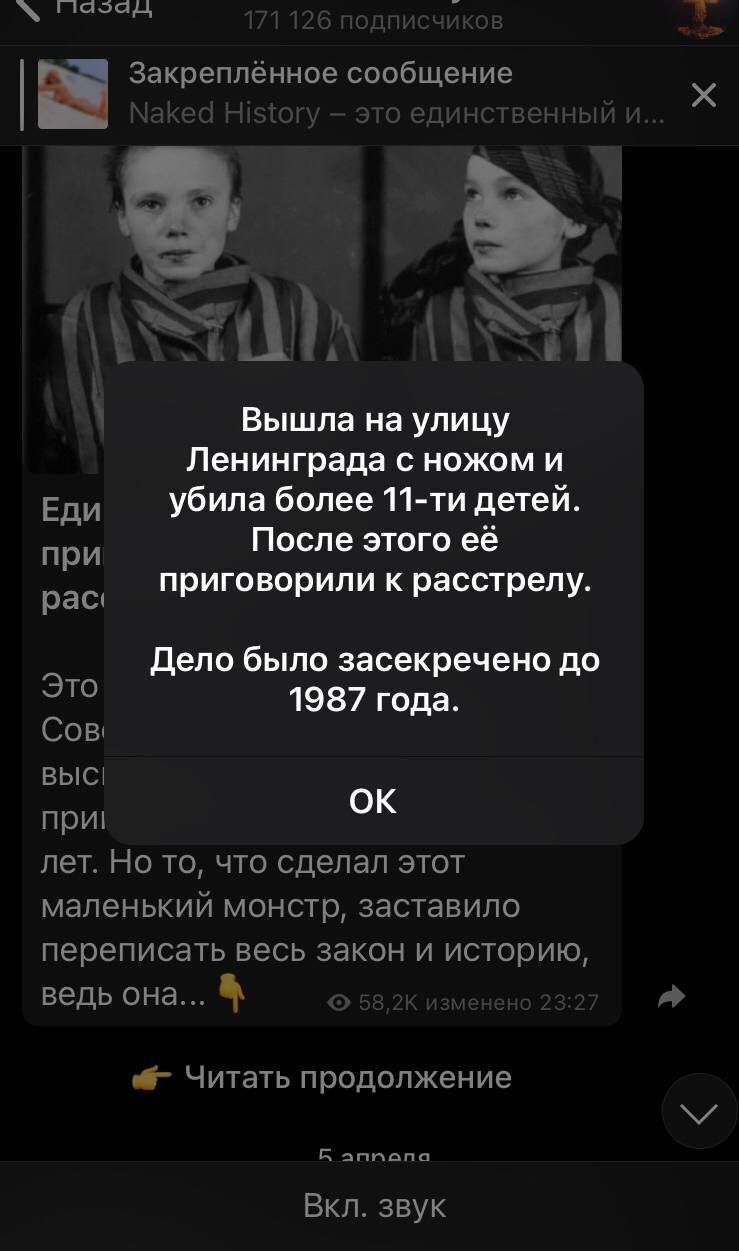The width and height of the screenshot is (739, 1251).
Task: Enable channel sound via Вкл. звук
Action: [373, 1205]
